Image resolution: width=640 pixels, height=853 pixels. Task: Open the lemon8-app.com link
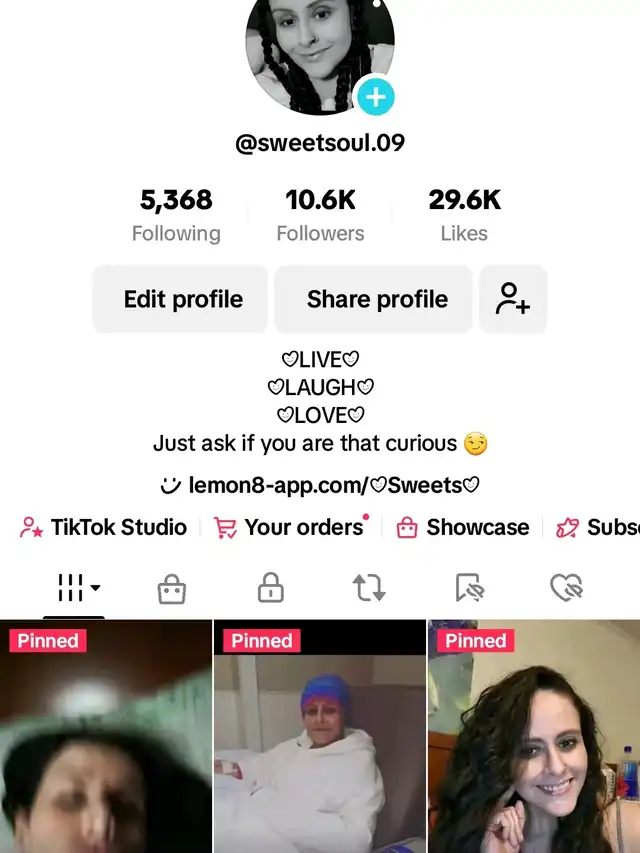click(320, 485)
